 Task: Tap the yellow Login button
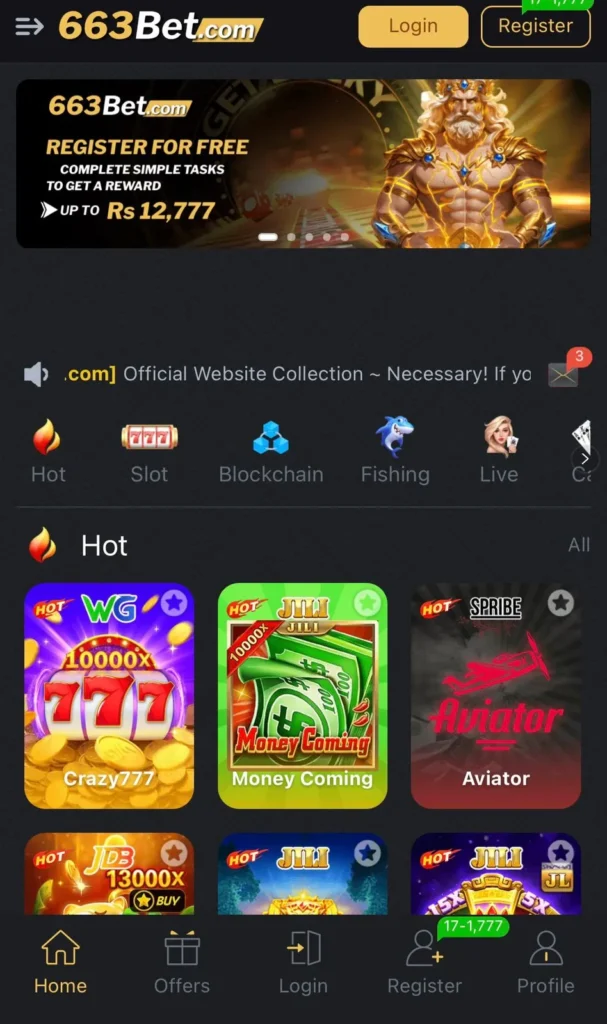coord(413,26)
